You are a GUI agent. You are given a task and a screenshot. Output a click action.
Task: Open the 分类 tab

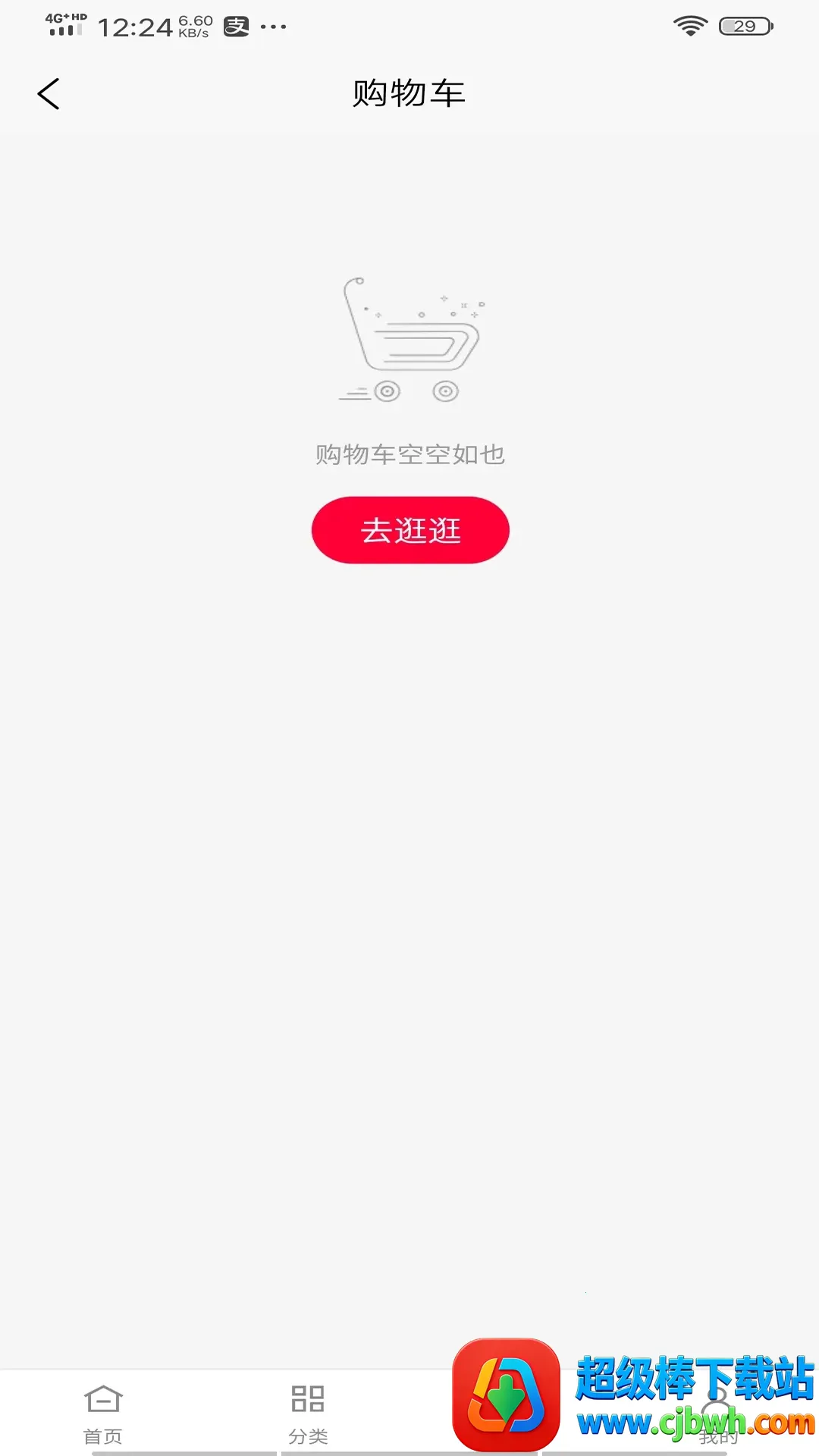pos(308,1414)
